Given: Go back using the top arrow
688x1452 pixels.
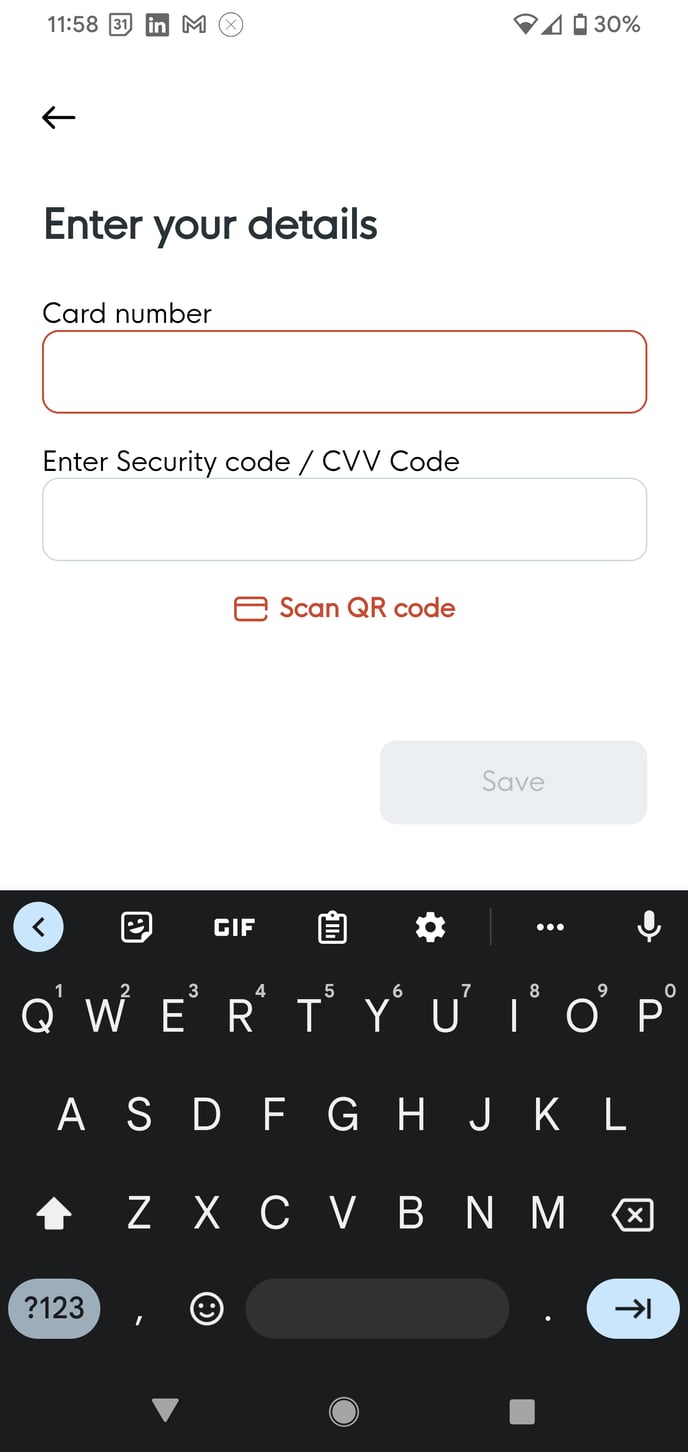Looking at the screenshot, I should tap(59, 118).
